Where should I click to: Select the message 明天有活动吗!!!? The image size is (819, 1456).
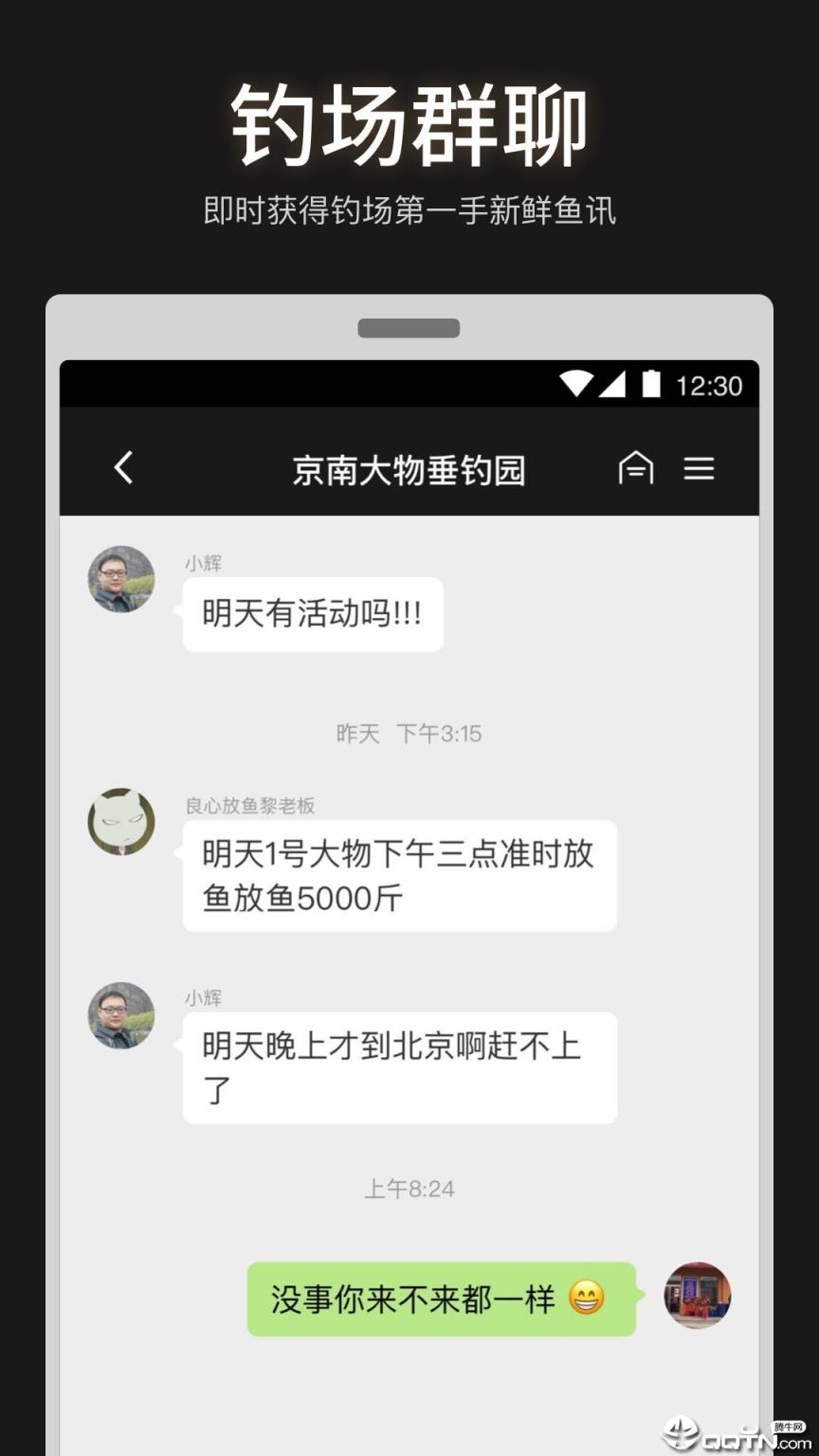pyautogui.click(x=313, y=614)
